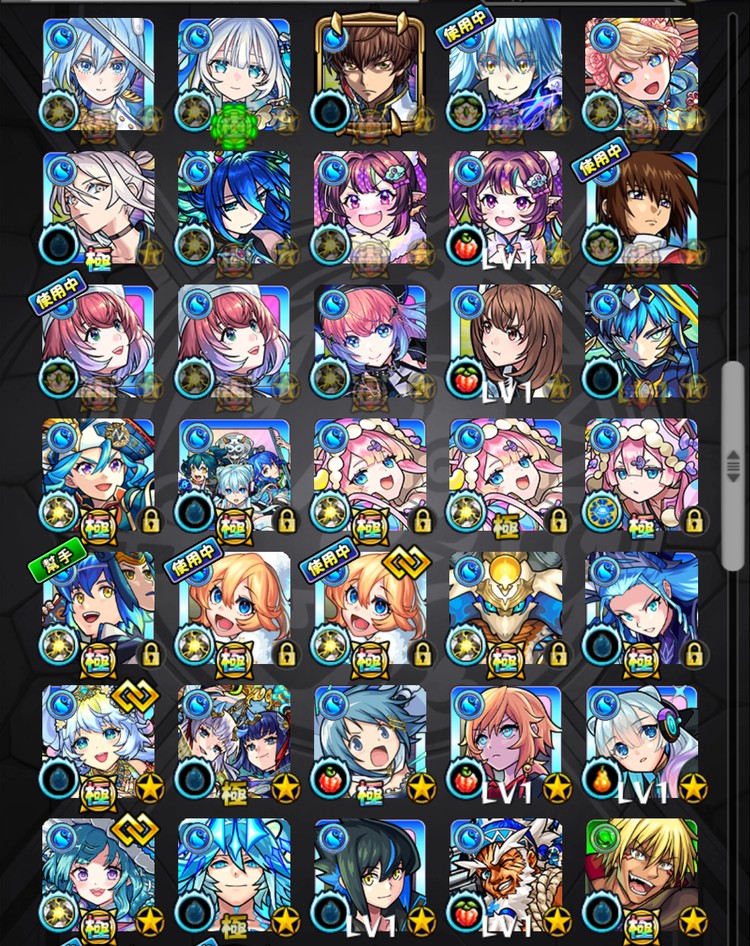Select the helper monster tagged 幫手
750x946 pixels.
pyautogui.click(x=98, y=608)
